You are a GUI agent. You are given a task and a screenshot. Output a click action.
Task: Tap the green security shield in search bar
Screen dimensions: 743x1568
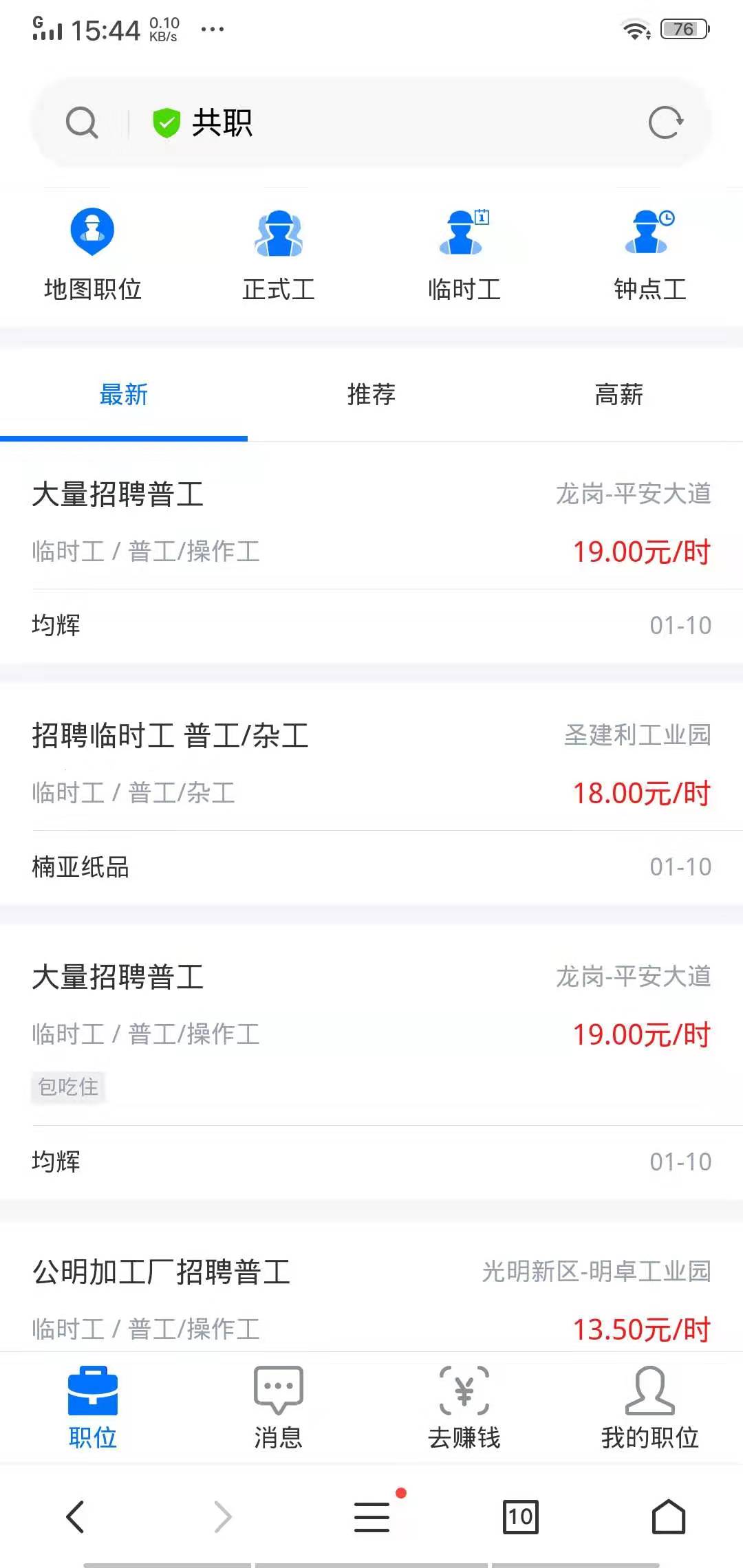pyautogui.click(x=166, y=122)
